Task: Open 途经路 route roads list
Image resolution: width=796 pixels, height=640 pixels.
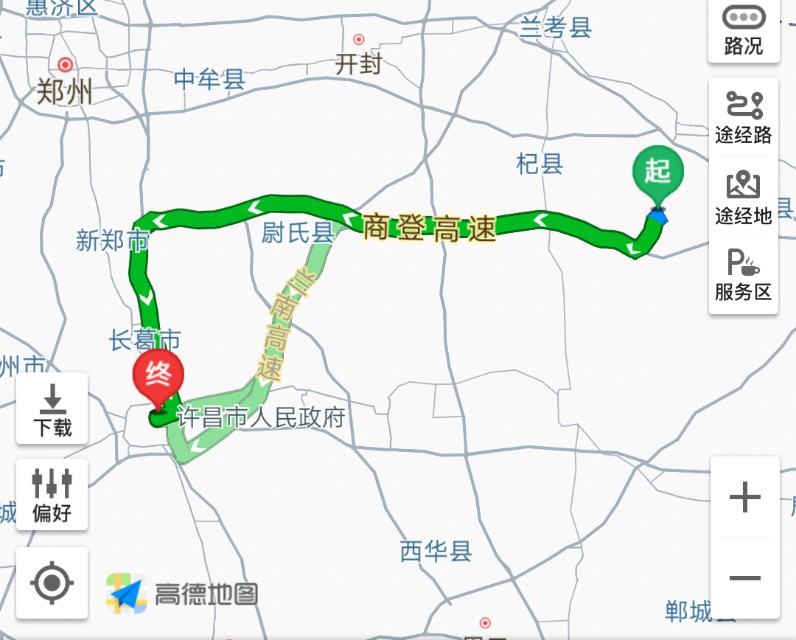Action: pyautogui.click(x=743, y=117)
